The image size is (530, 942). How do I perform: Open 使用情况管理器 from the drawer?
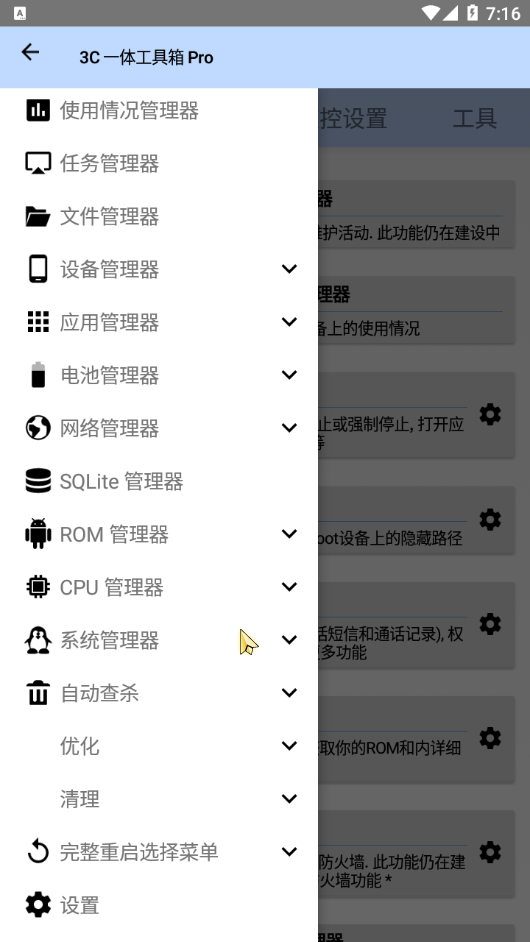[159, 111]
